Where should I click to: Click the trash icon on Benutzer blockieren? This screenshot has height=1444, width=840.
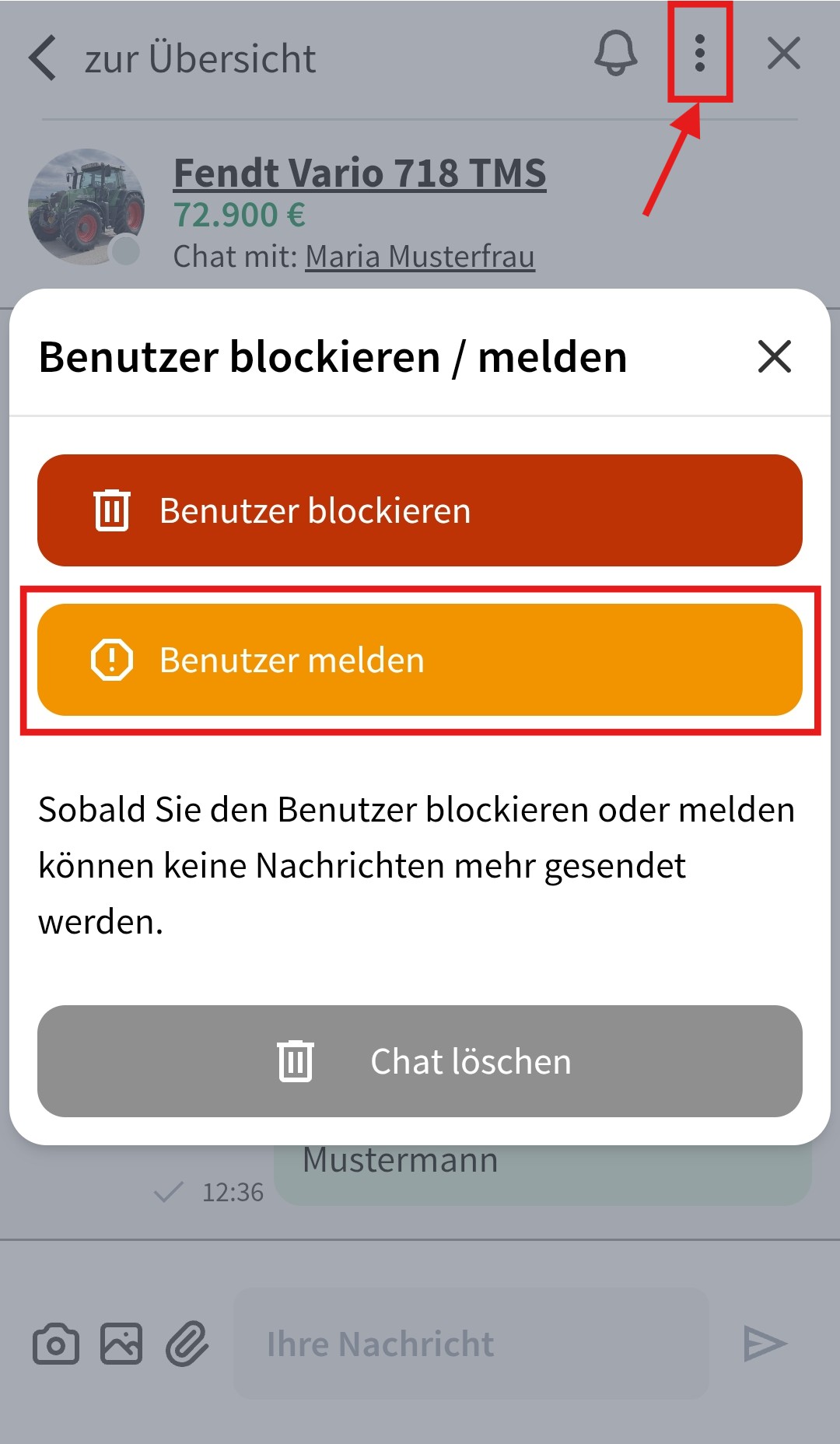(110, 510)
